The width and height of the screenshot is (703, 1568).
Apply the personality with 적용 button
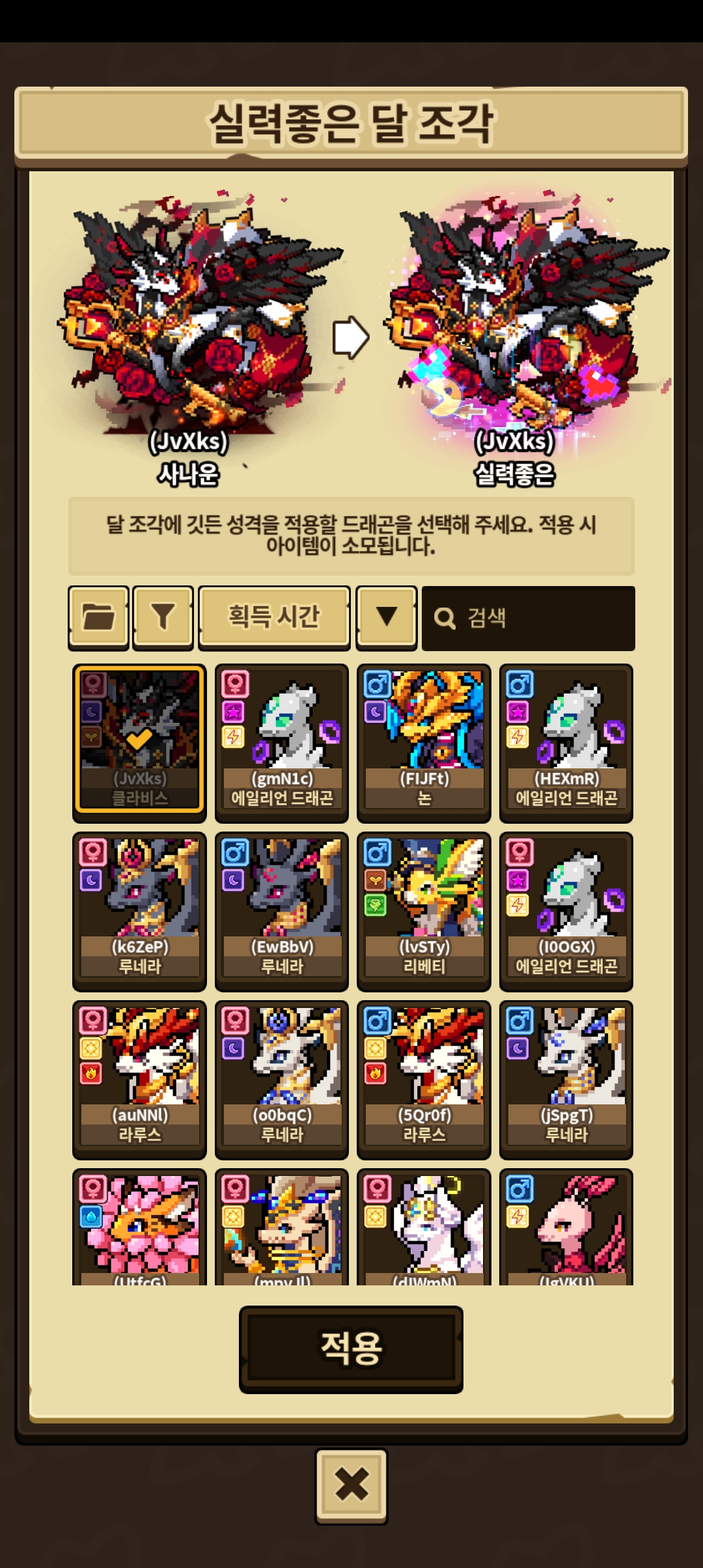(351, 1348)
